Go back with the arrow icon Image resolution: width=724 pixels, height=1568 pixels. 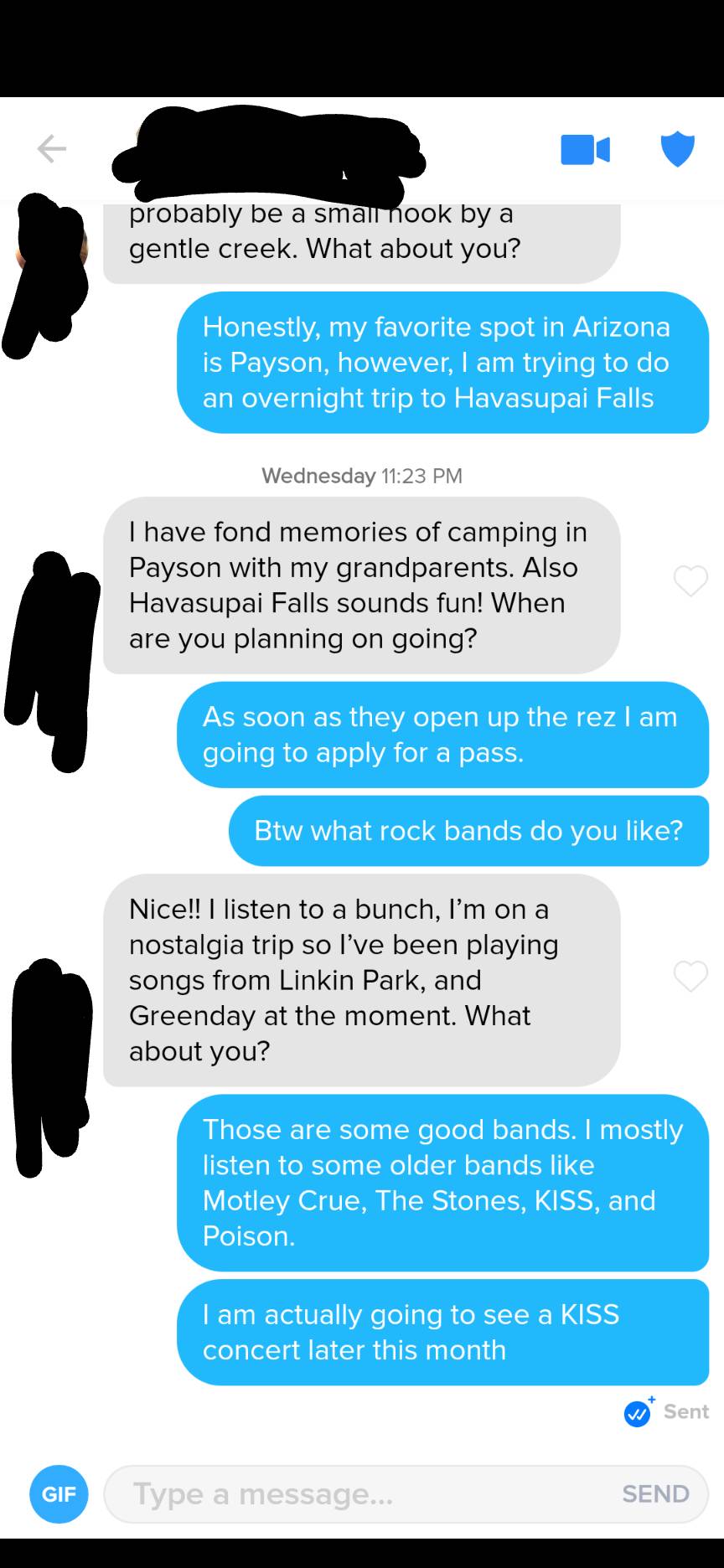(52, 149)
